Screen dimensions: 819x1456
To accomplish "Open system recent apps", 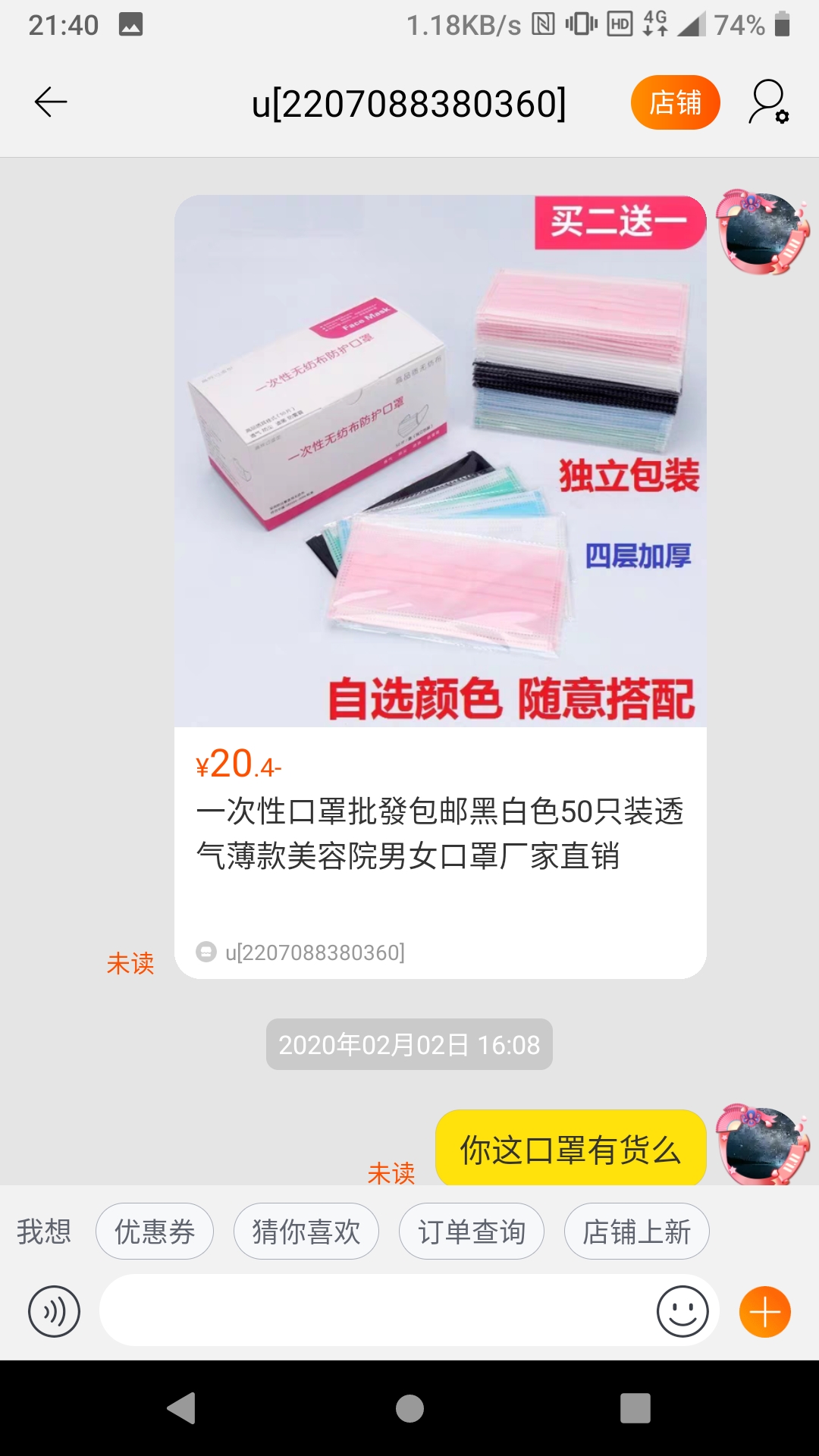I will [635, 1408].
